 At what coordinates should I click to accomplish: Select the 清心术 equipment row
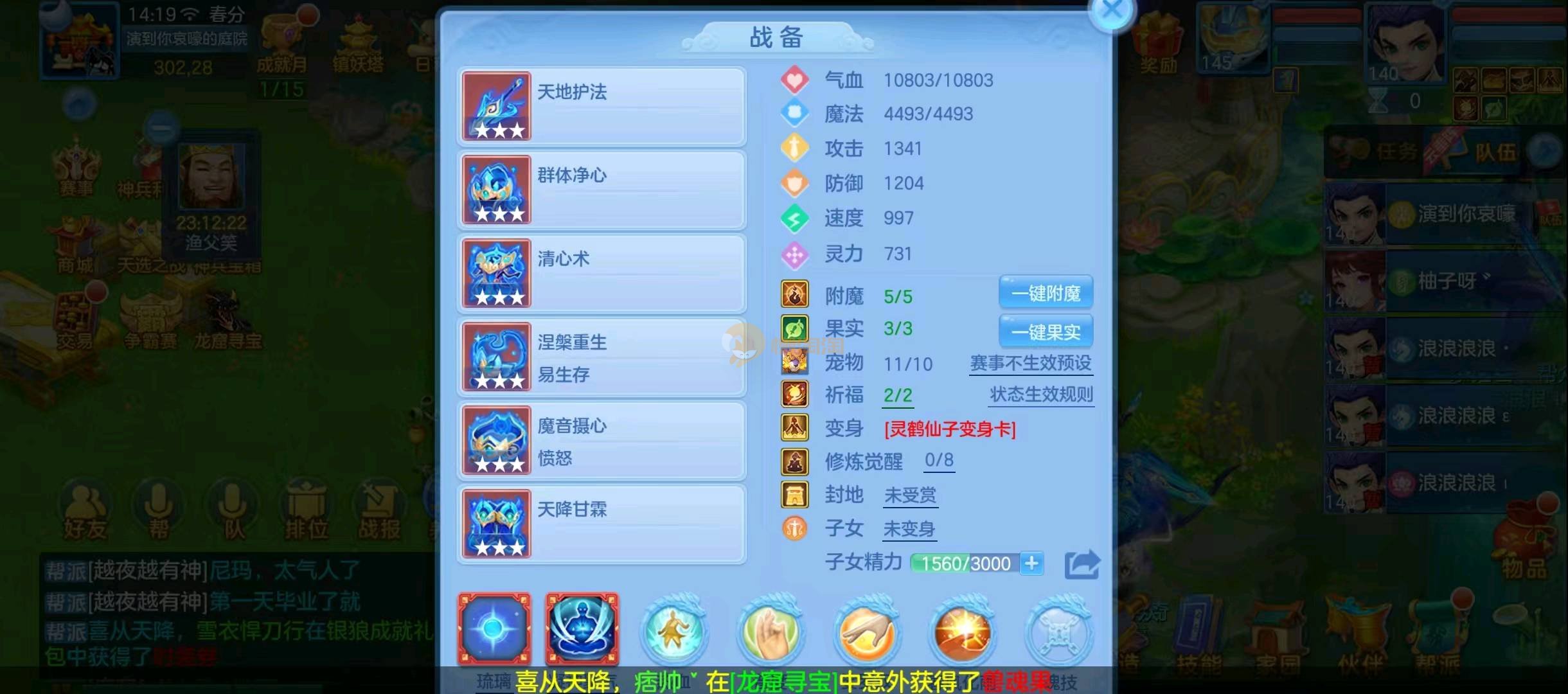coord(601,274)
